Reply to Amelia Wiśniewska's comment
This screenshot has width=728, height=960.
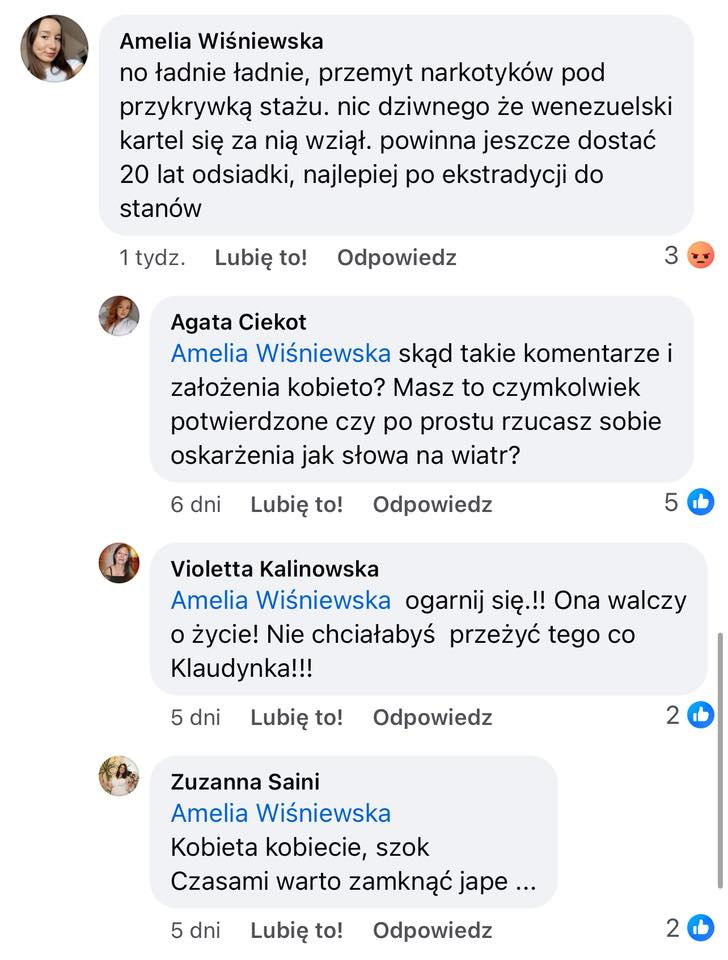click(x=396, y=257)
